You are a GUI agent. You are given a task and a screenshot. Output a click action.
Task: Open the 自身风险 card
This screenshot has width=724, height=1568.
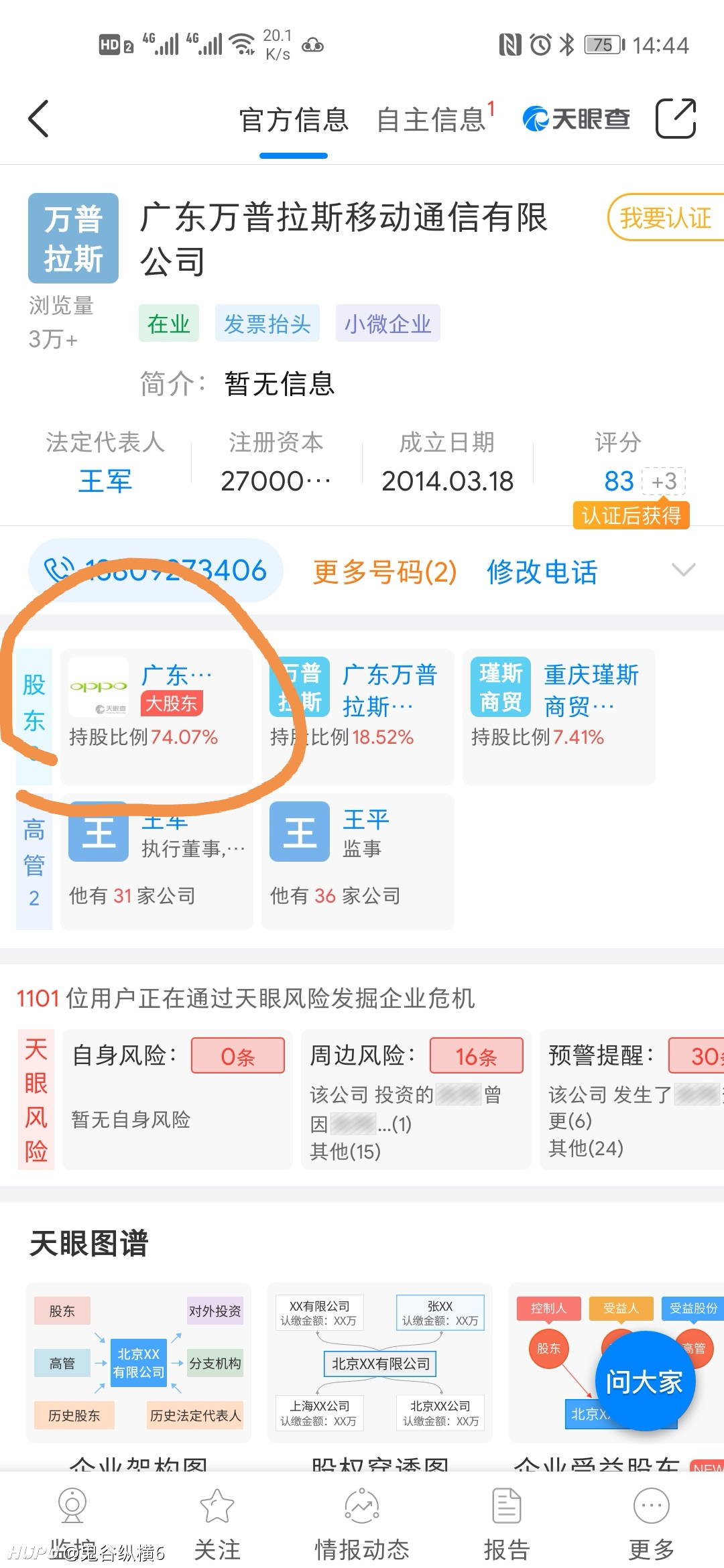tap(178, 1100)
